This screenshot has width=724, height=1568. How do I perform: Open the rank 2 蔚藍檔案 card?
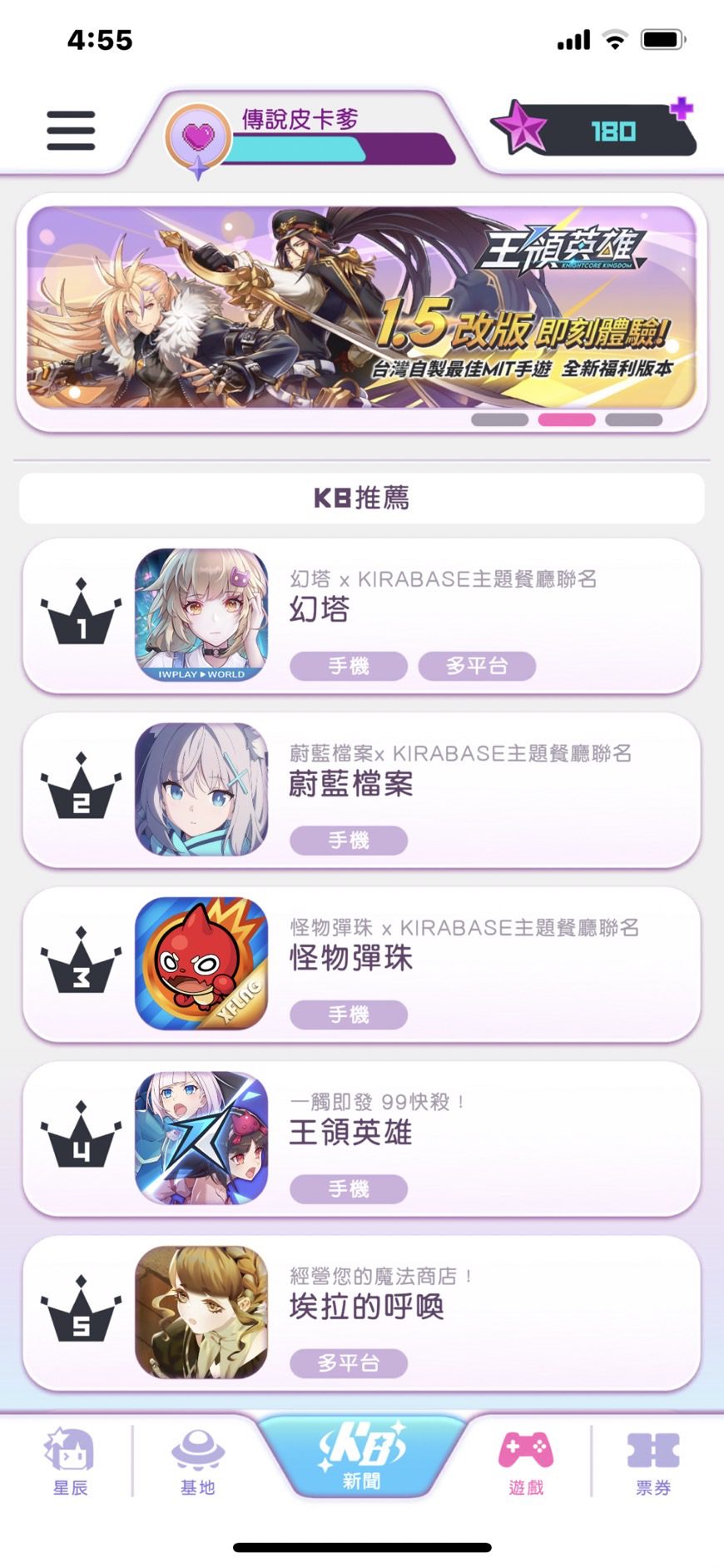coord(361,790)
